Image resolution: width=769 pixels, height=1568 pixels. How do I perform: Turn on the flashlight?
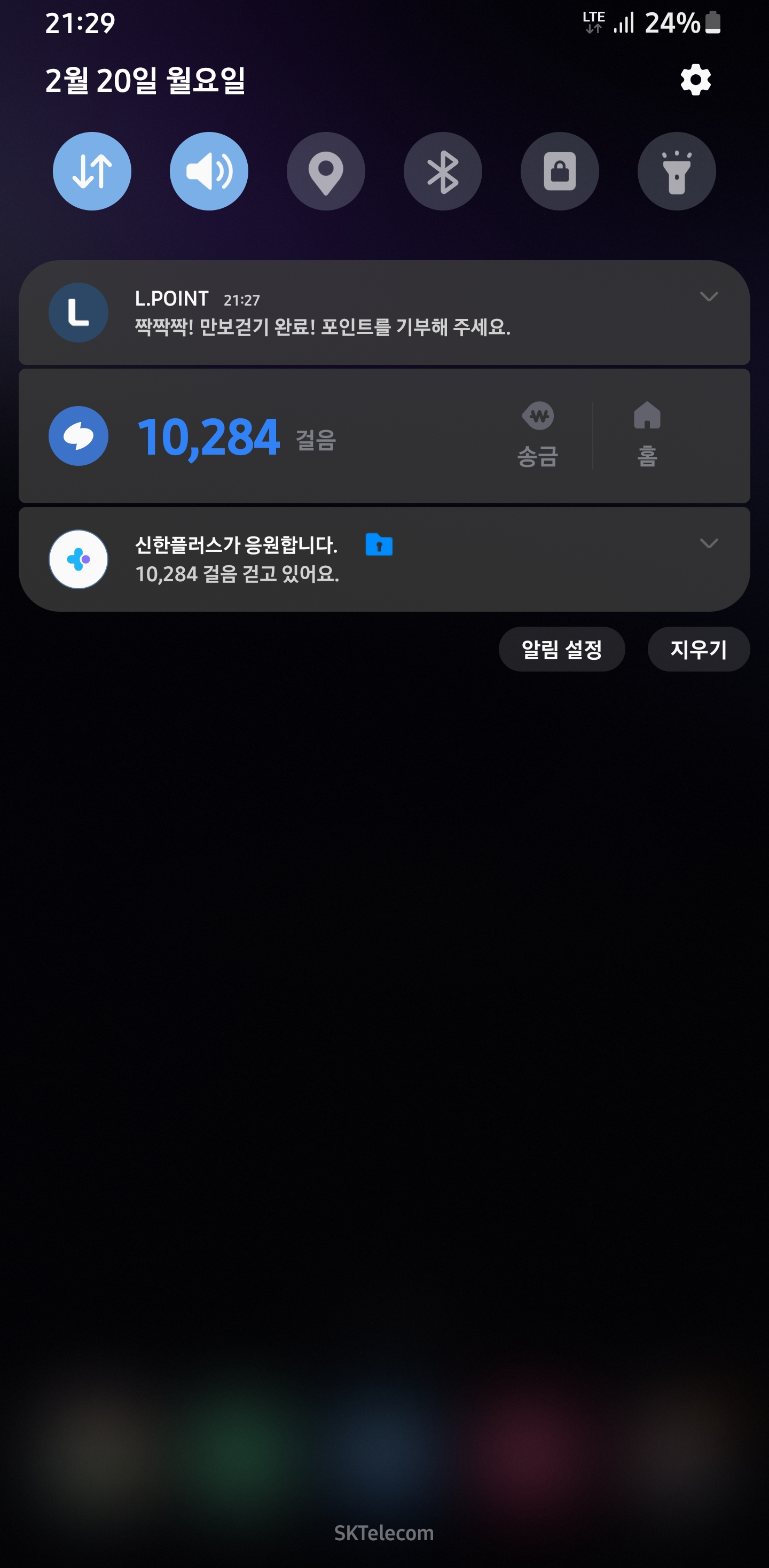677,171
